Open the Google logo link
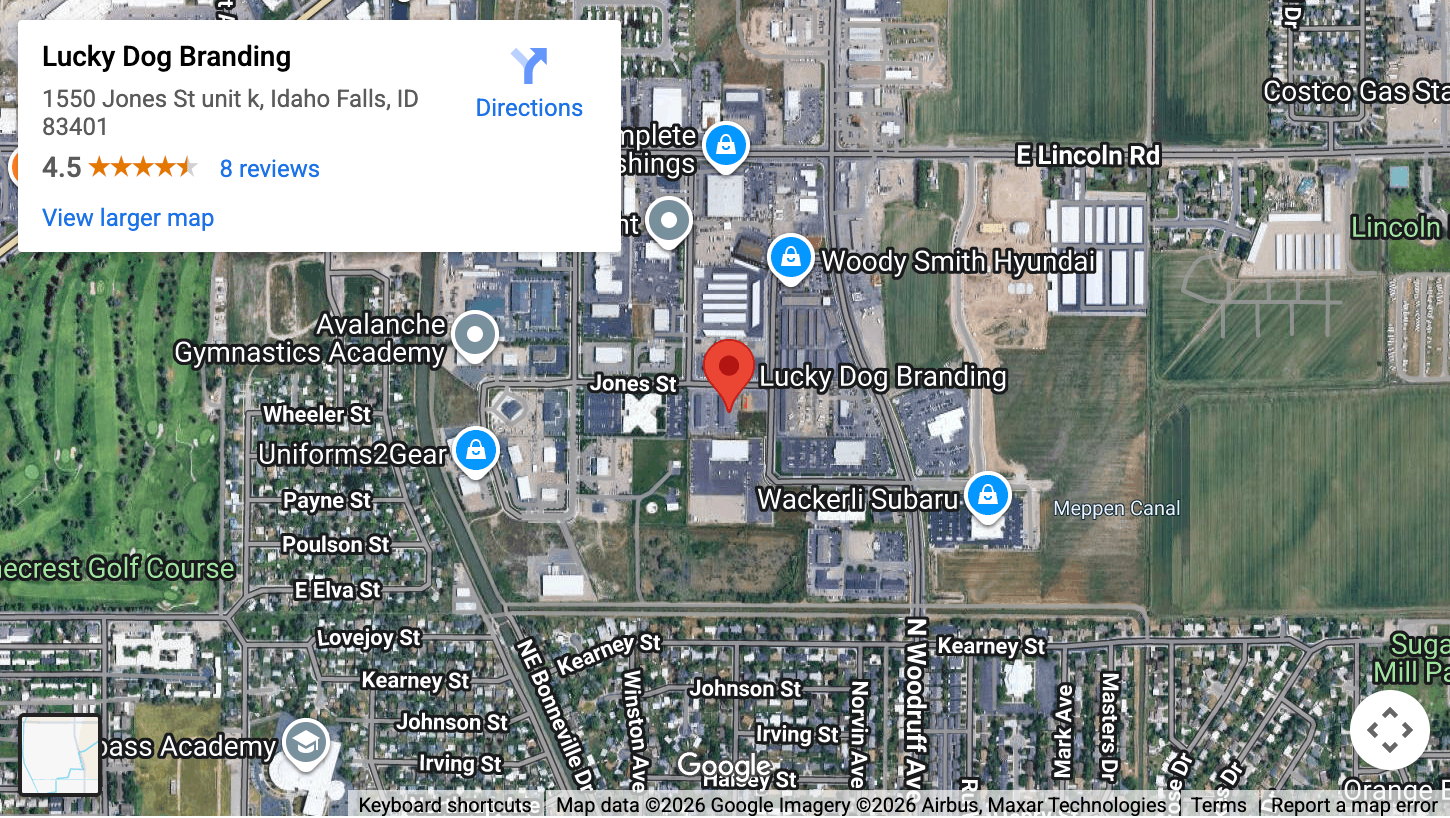Viewport: 1450px width, 818px height. point(723,767)
